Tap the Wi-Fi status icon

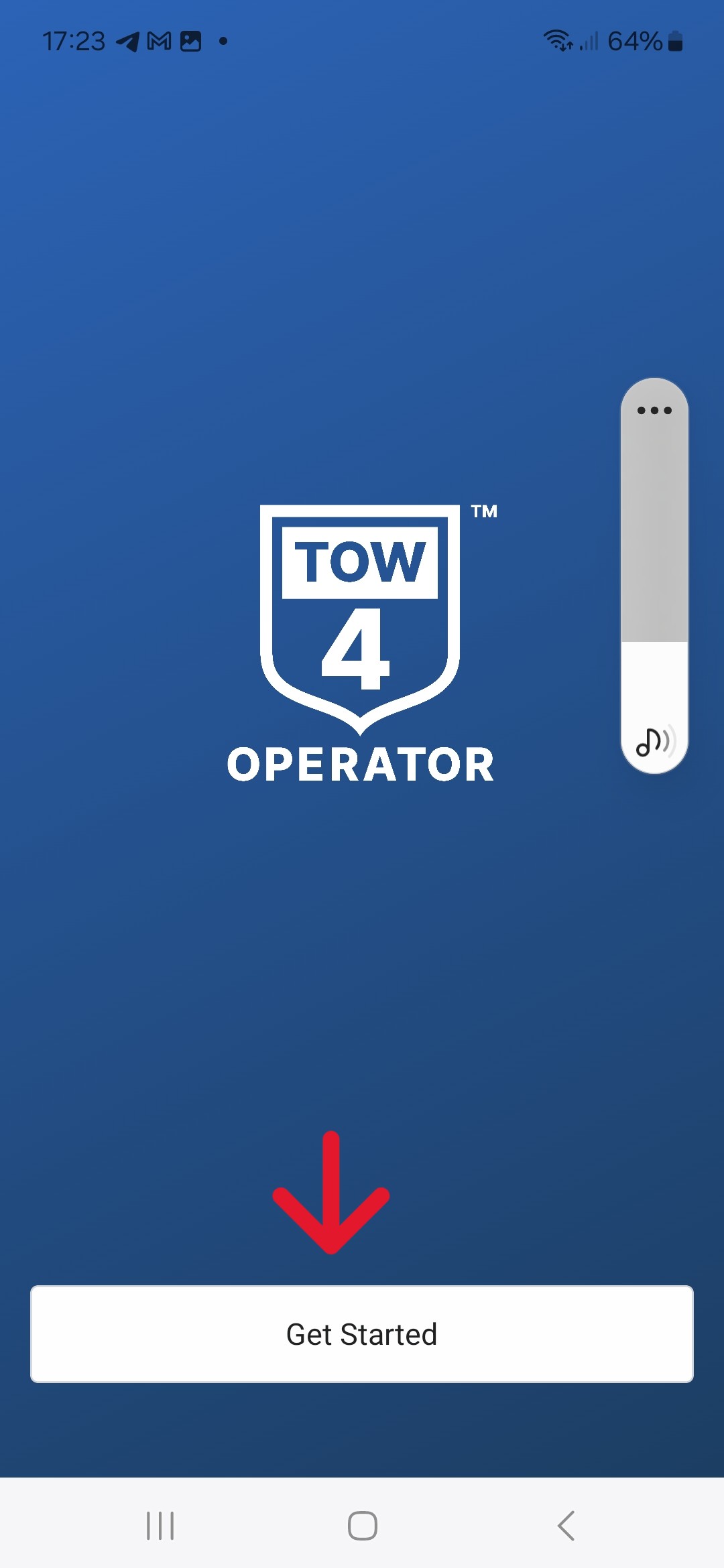coord(558,42)
